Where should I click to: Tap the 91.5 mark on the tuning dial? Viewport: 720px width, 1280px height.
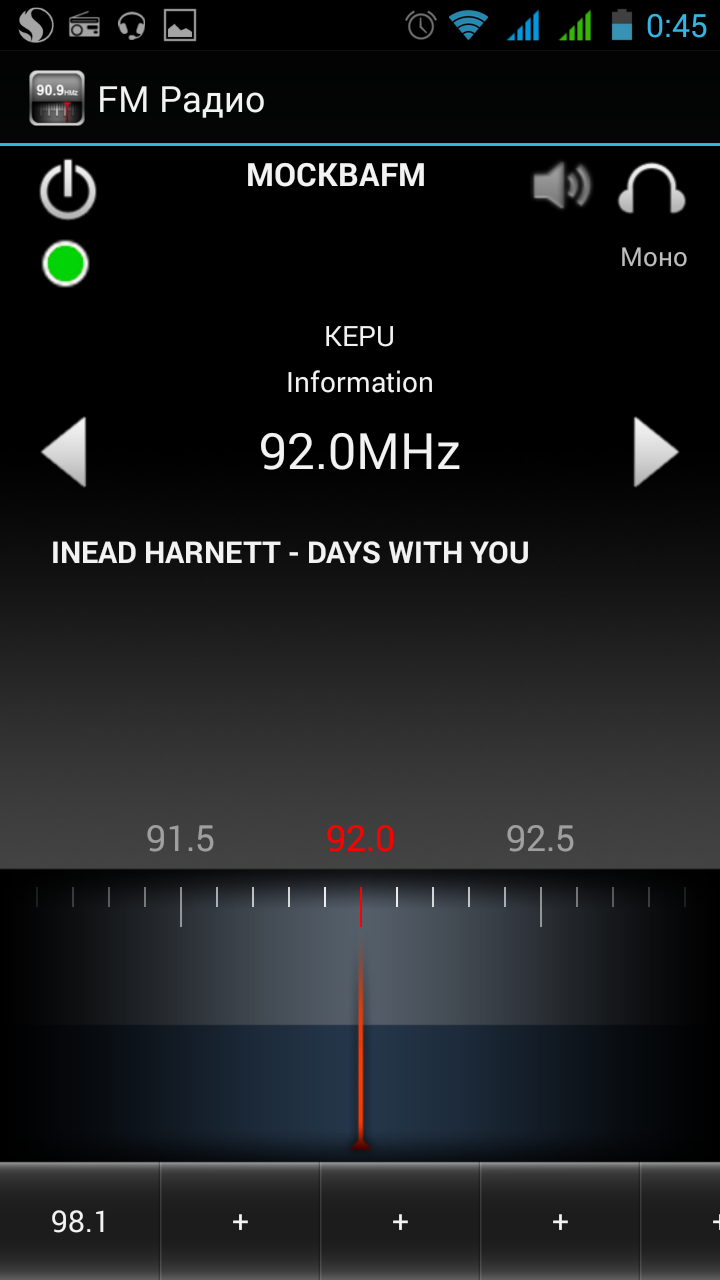(x=180, y=839)
